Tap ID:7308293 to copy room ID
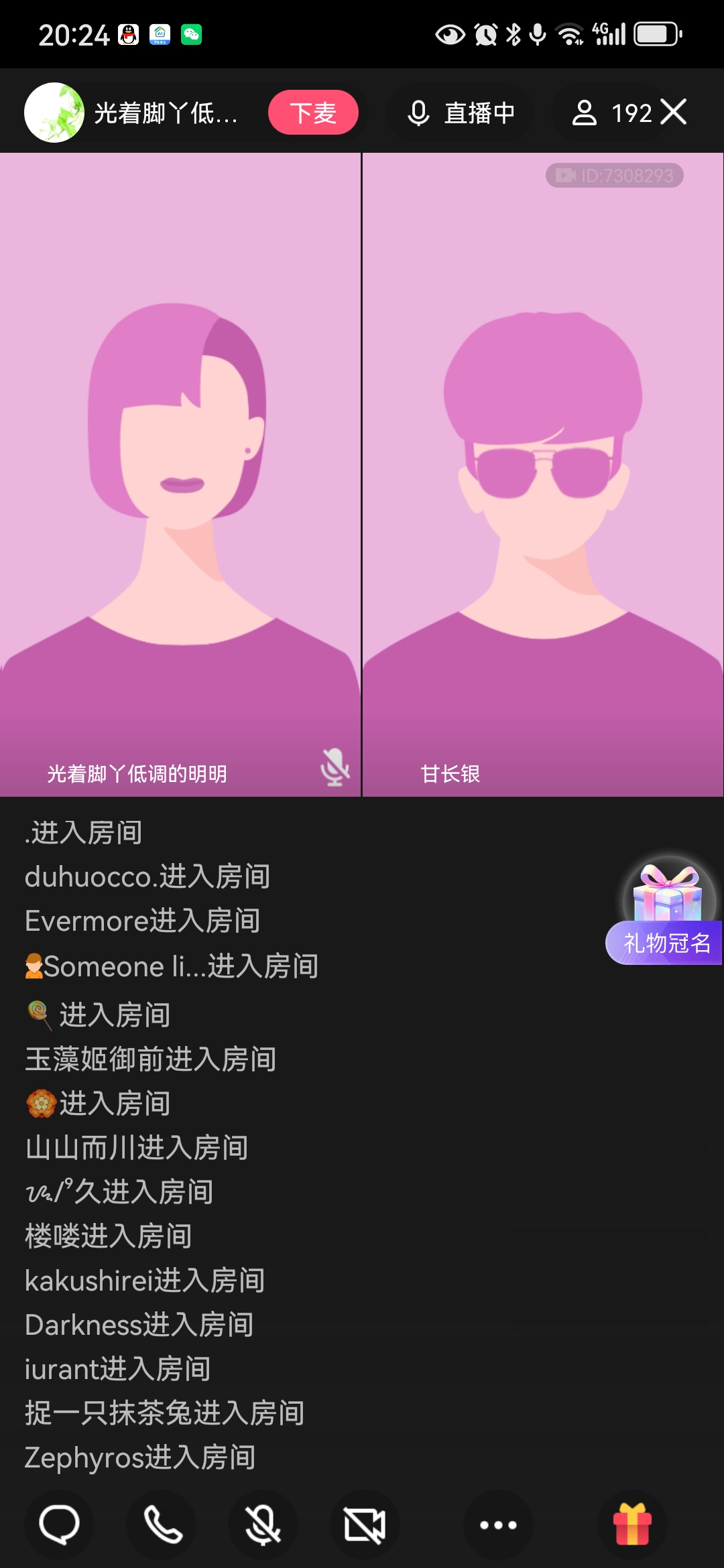 (613, 175)
